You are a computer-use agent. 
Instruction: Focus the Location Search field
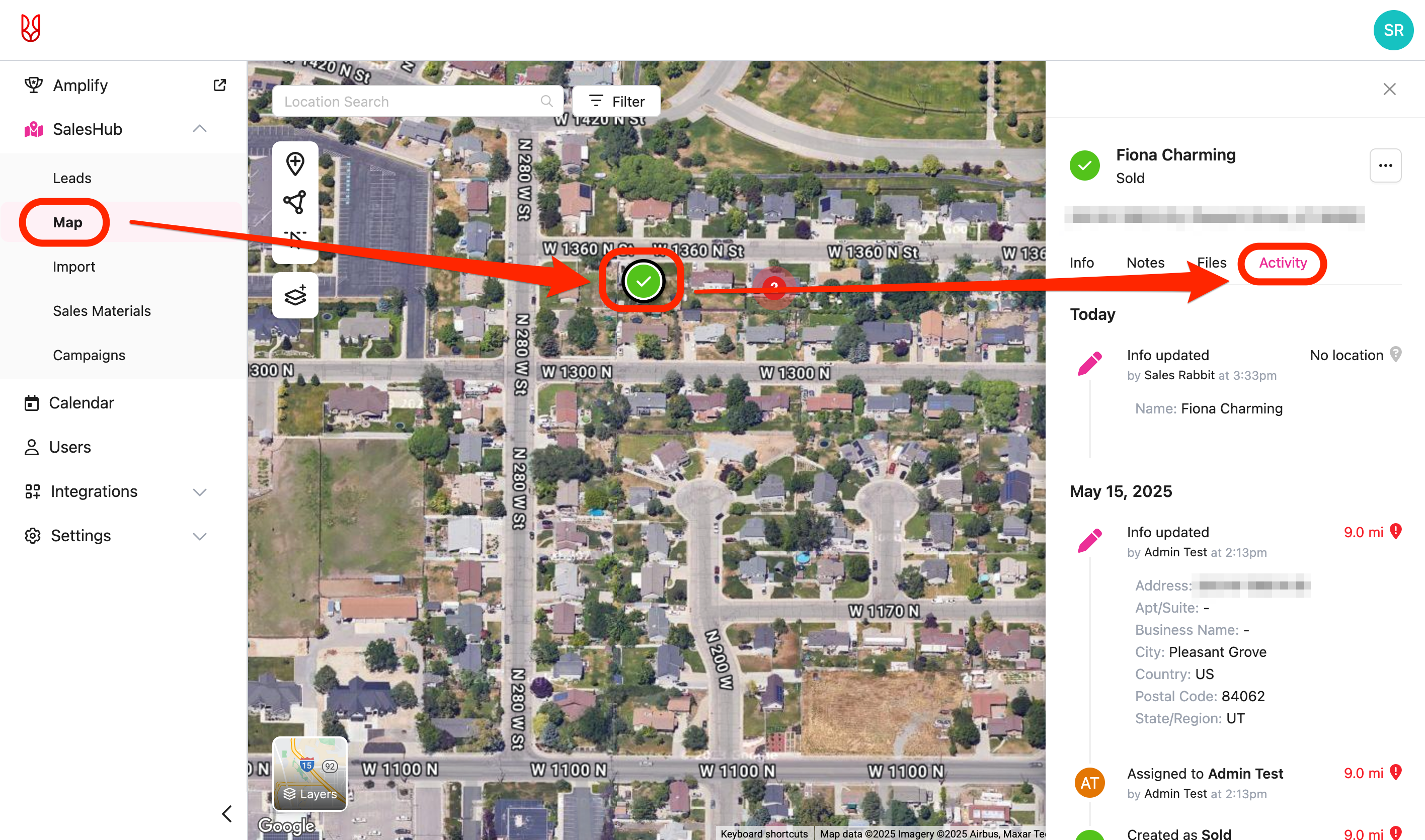coord(411,101)
